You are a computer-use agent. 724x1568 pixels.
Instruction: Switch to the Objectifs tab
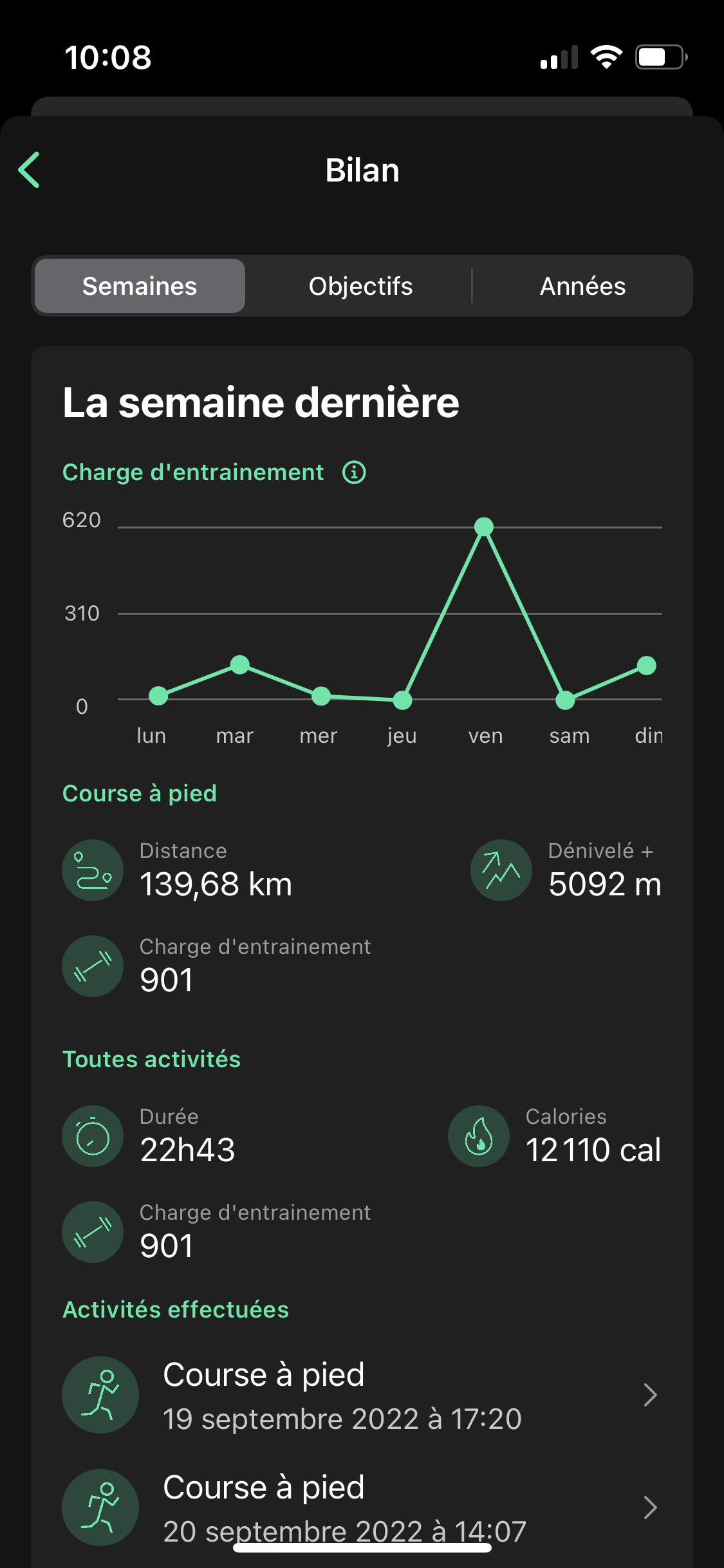pyautogui.click(x=360, y=286)
